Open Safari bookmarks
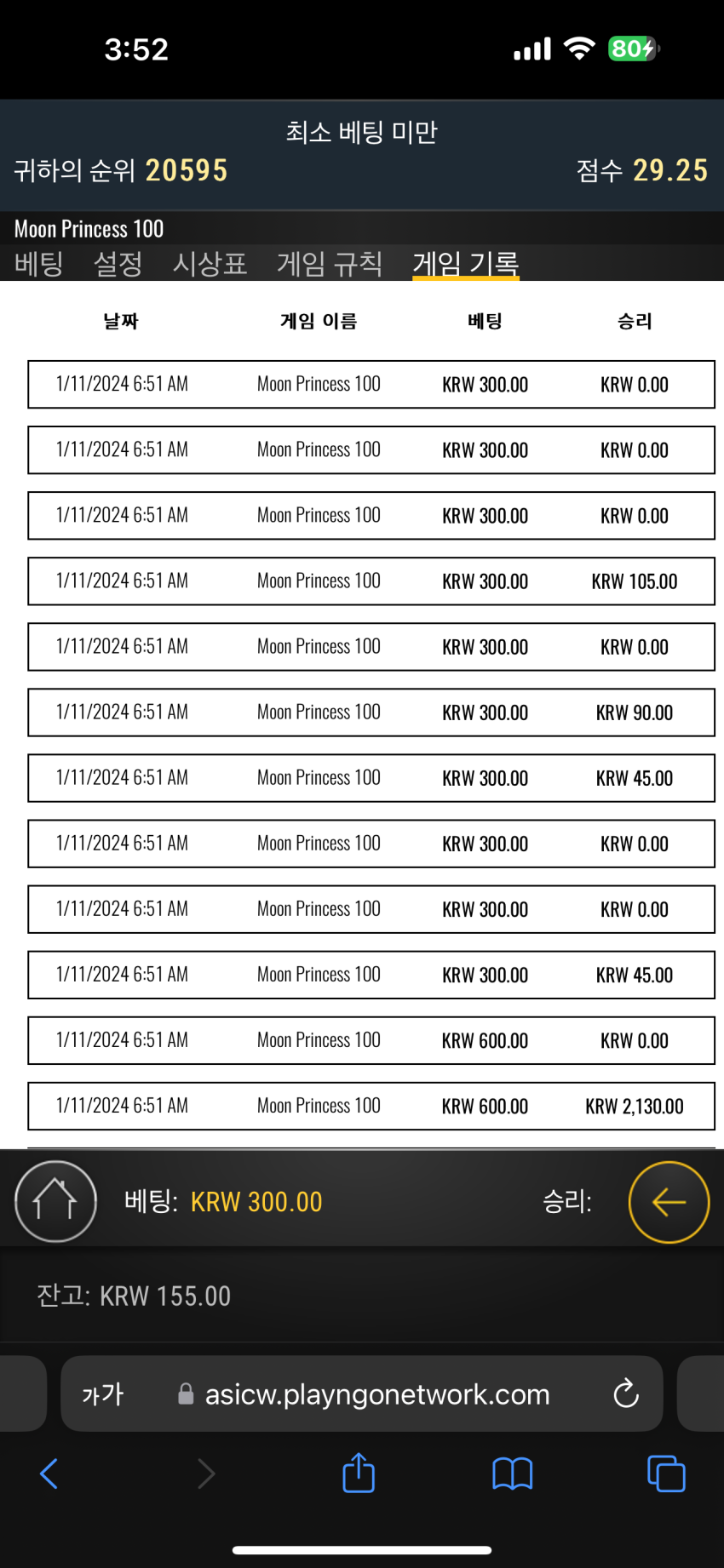The width and height of the screenshot is (724, 1568). 512,1474
